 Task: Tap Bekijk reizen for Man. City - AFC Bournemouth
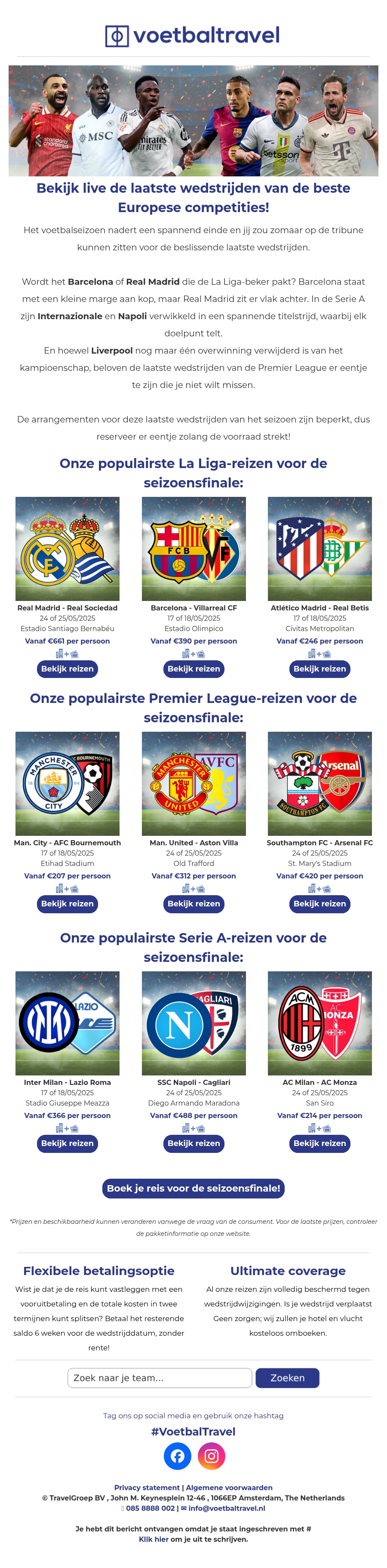[x=67, y=903]
